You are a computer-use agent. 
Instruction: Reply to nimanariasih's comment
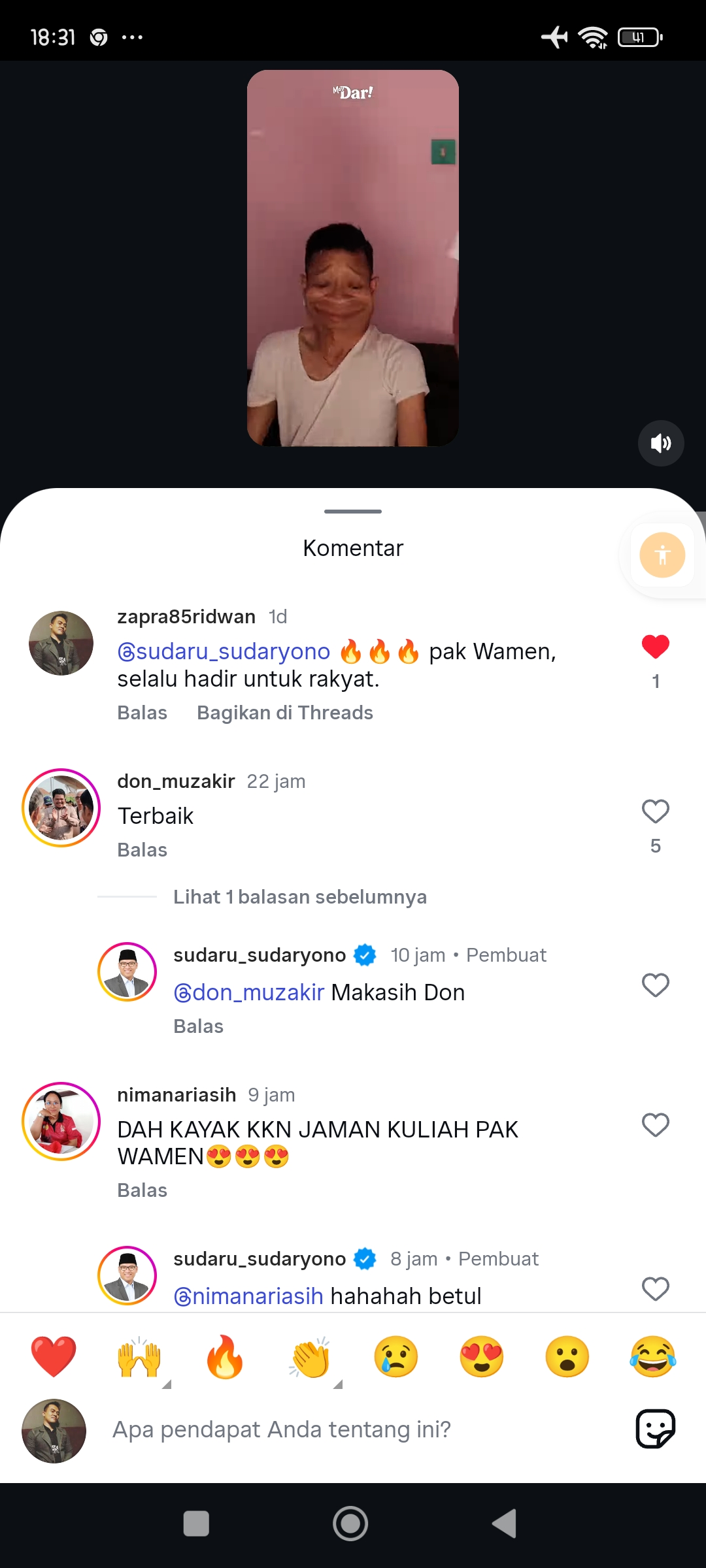coord(142,1190)
